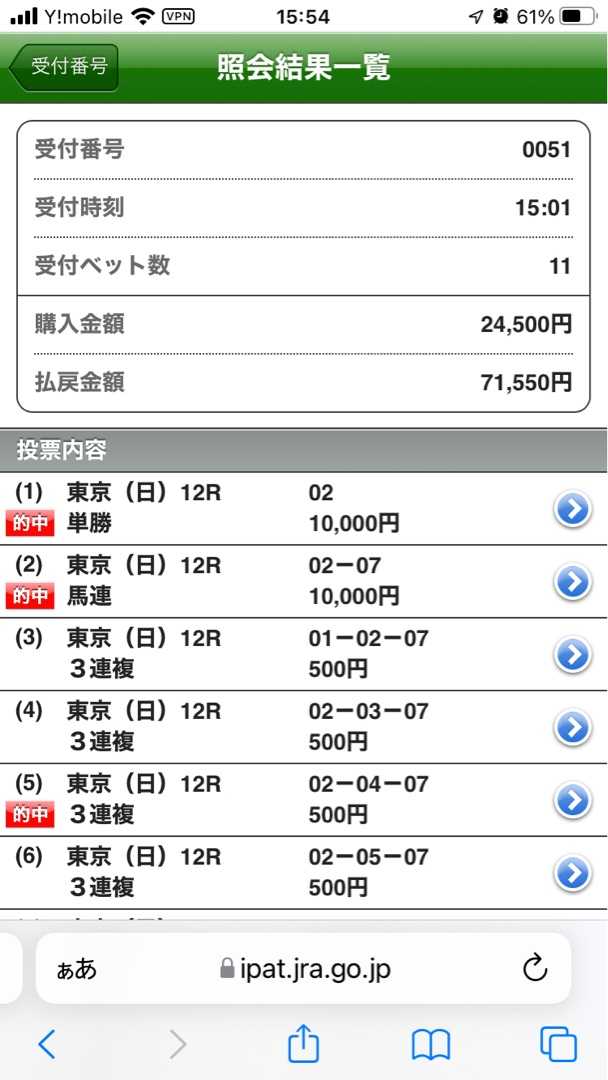The width and height of the screenshot is (608, 1080).
Task: Show all open tabs
Action: [x=558, y=1045]
